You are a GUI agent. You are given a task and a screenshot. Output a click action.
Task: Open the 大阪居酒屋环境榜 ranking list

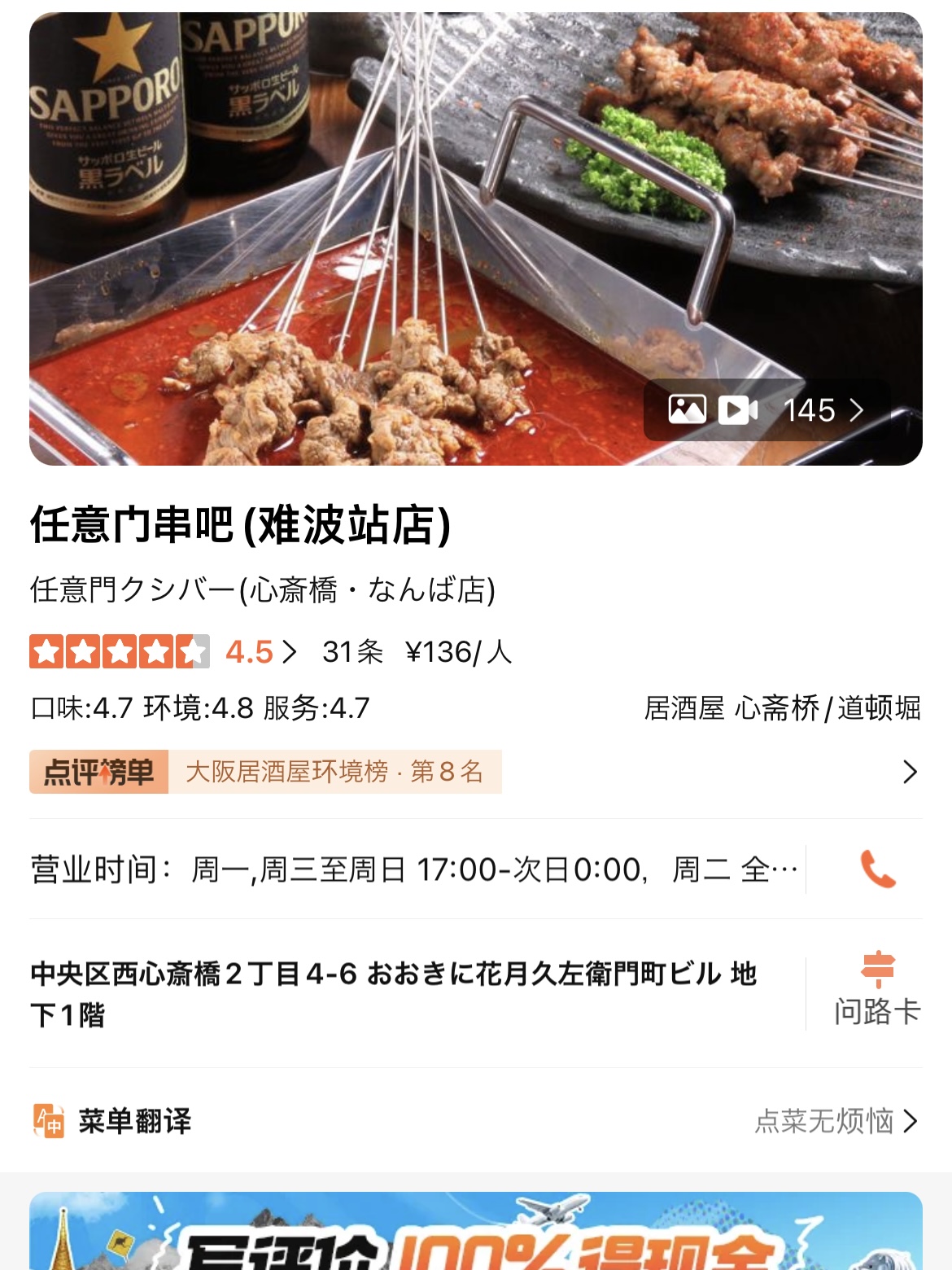(x=334, y=772)
